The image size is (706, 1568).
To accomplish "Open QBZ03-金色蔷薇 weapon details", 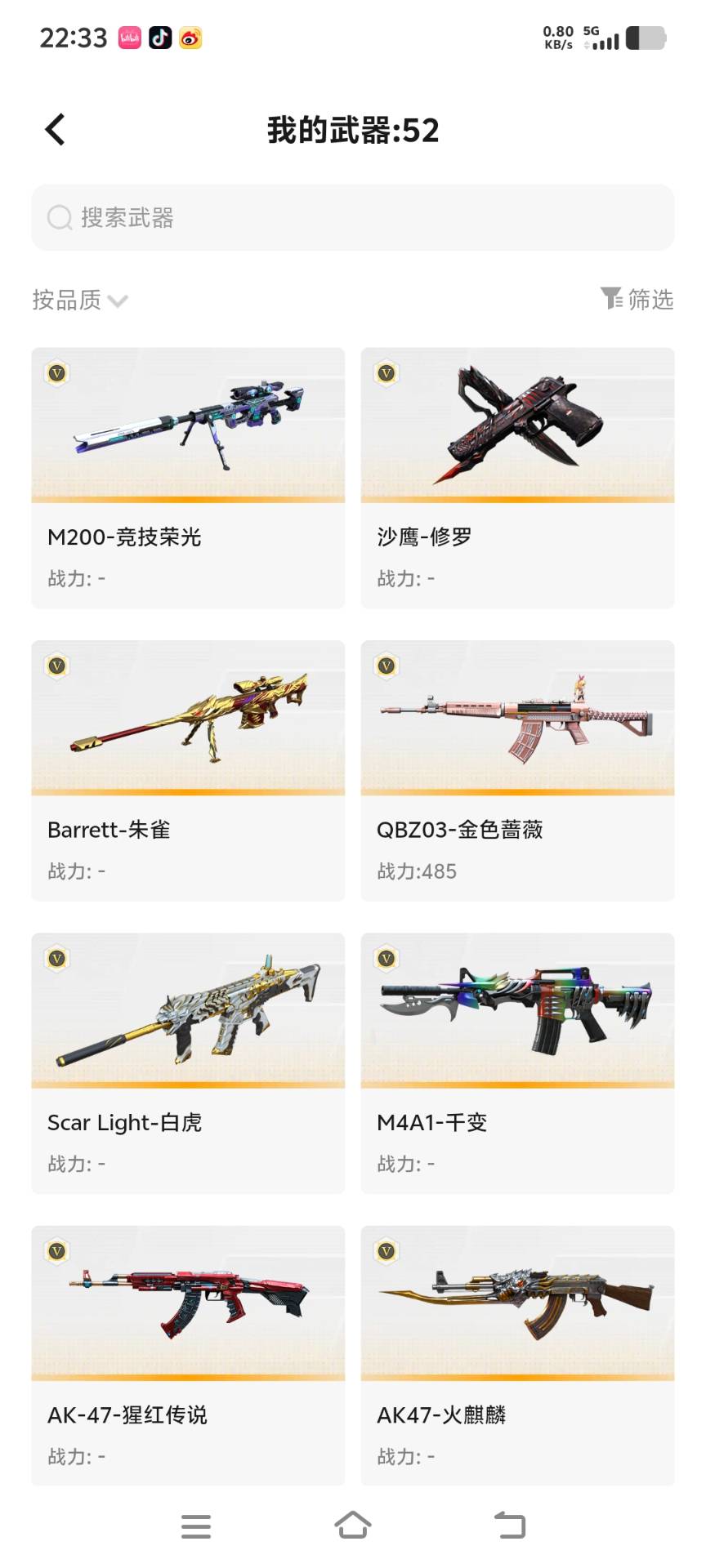I will (517, 770).
